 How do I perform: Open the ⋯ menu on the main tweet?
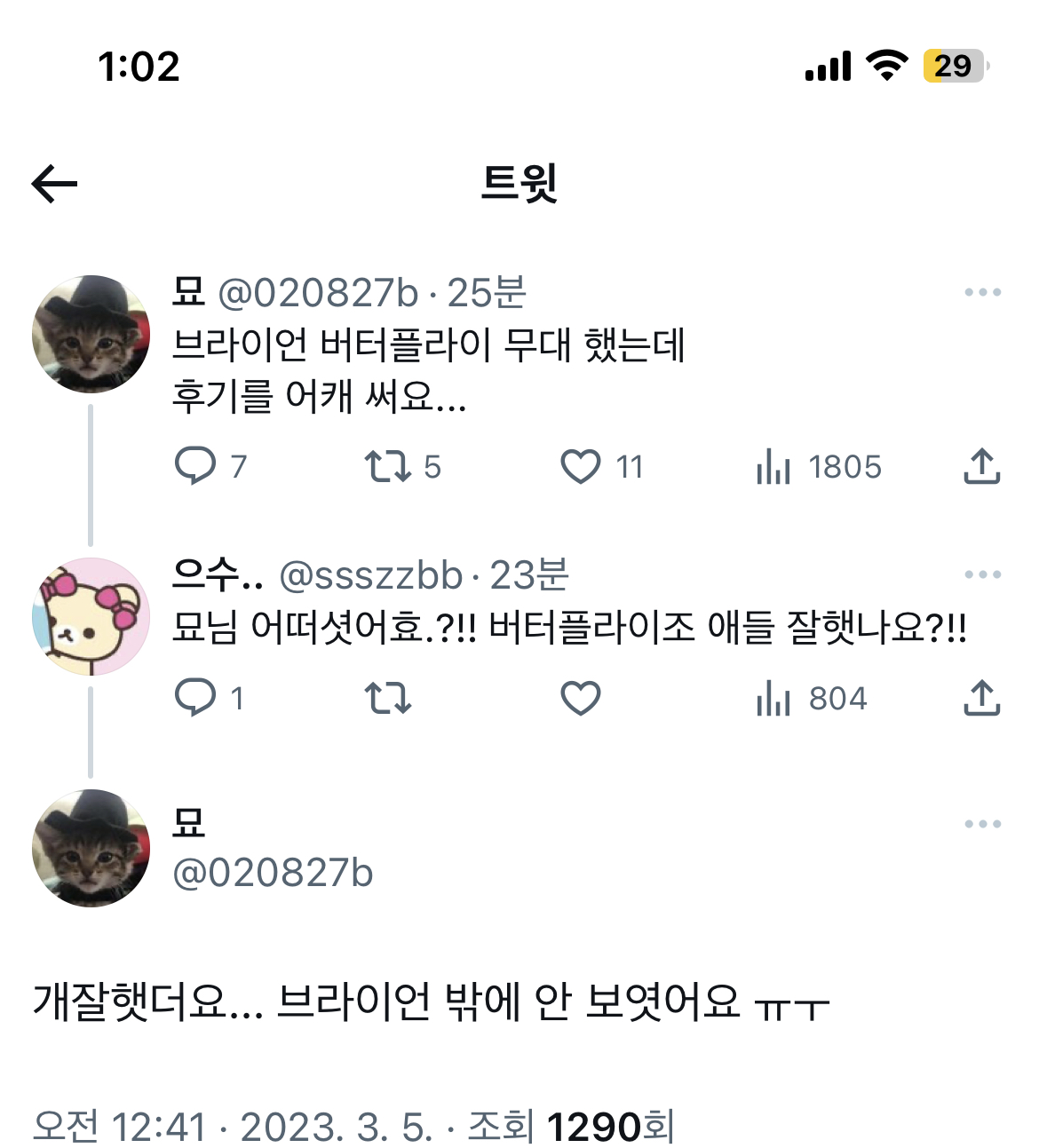(x=981, y=824)
